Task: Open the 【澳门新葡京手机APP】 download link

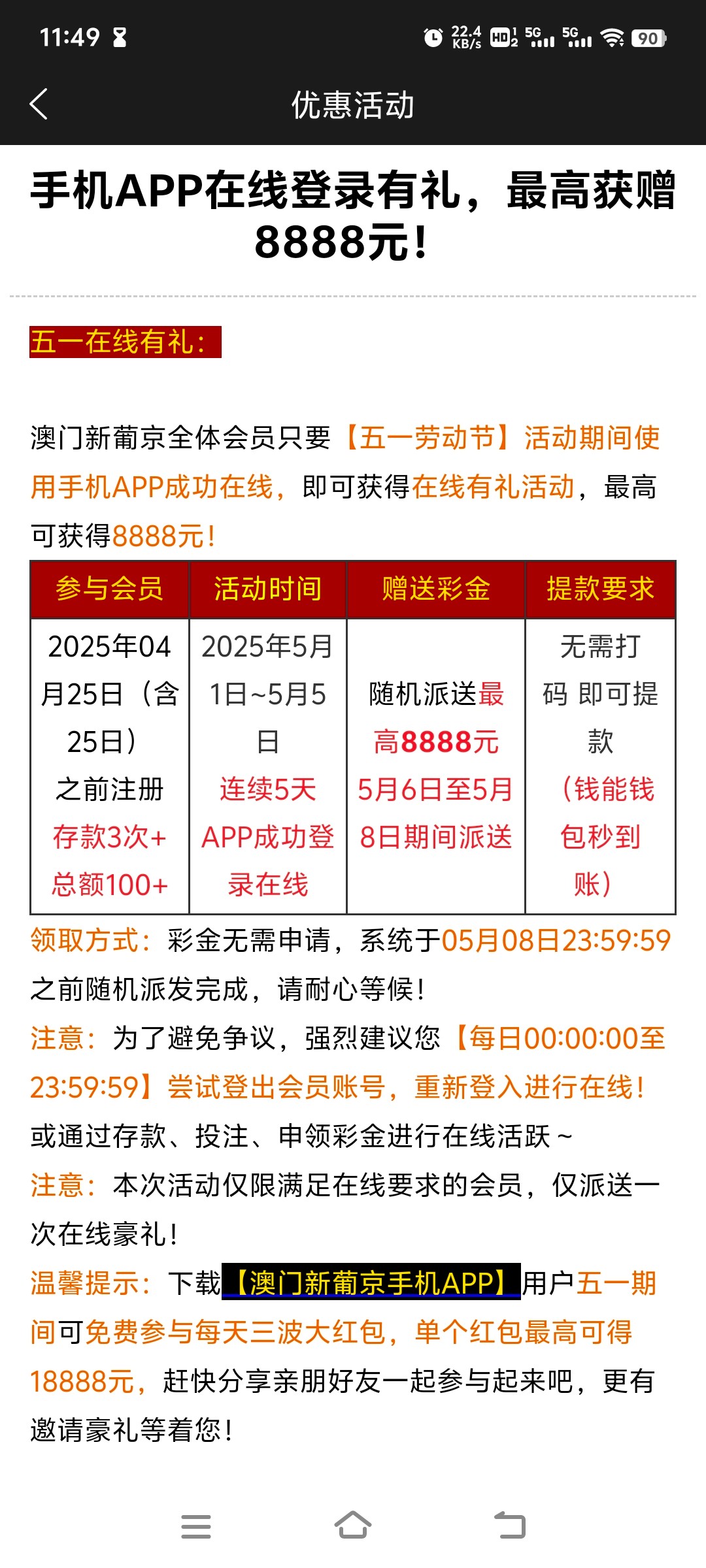Action: click(x=371, y=1282)
